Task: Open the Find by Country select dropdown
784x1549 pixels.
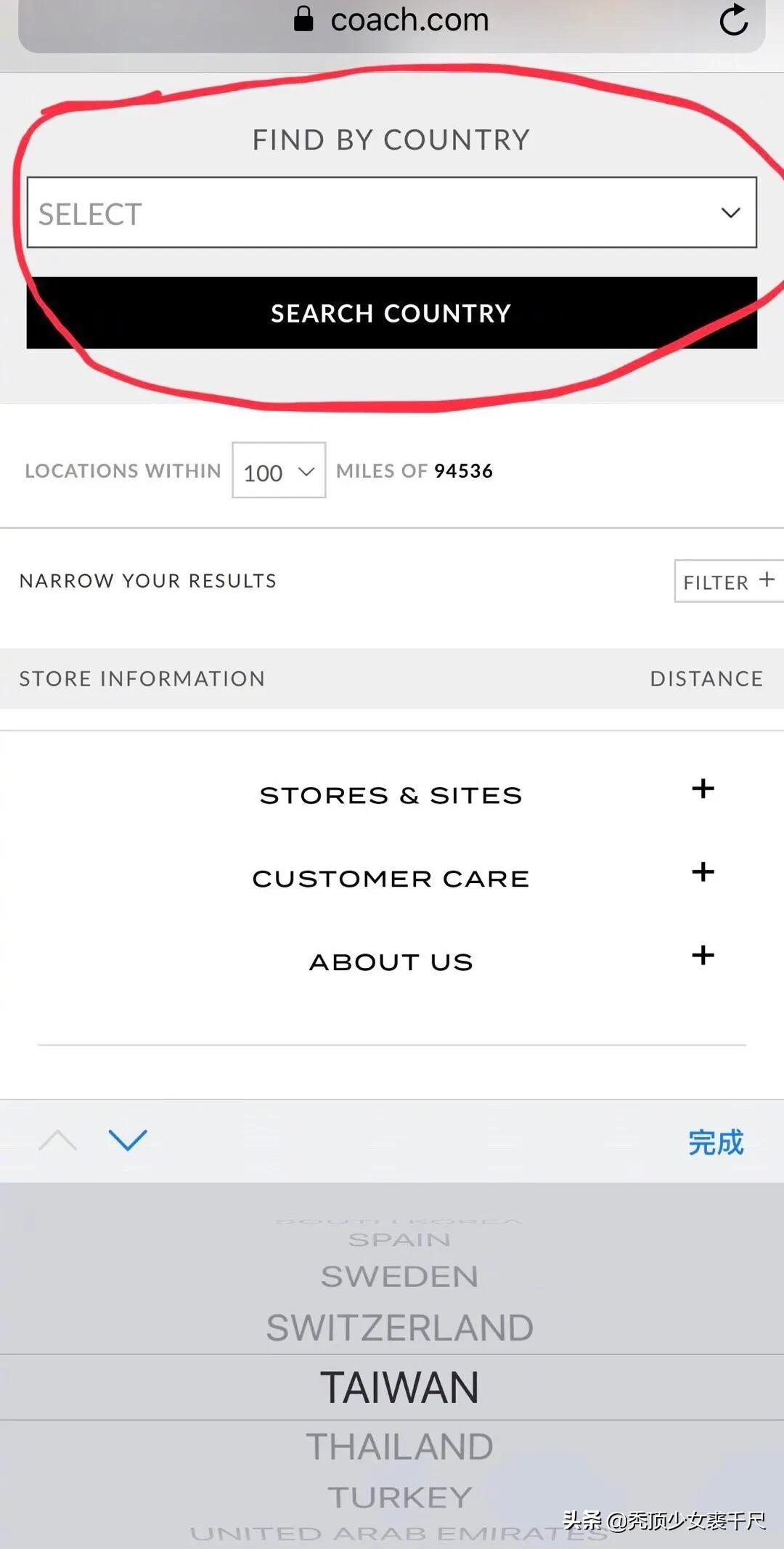Action: point(391,213)
